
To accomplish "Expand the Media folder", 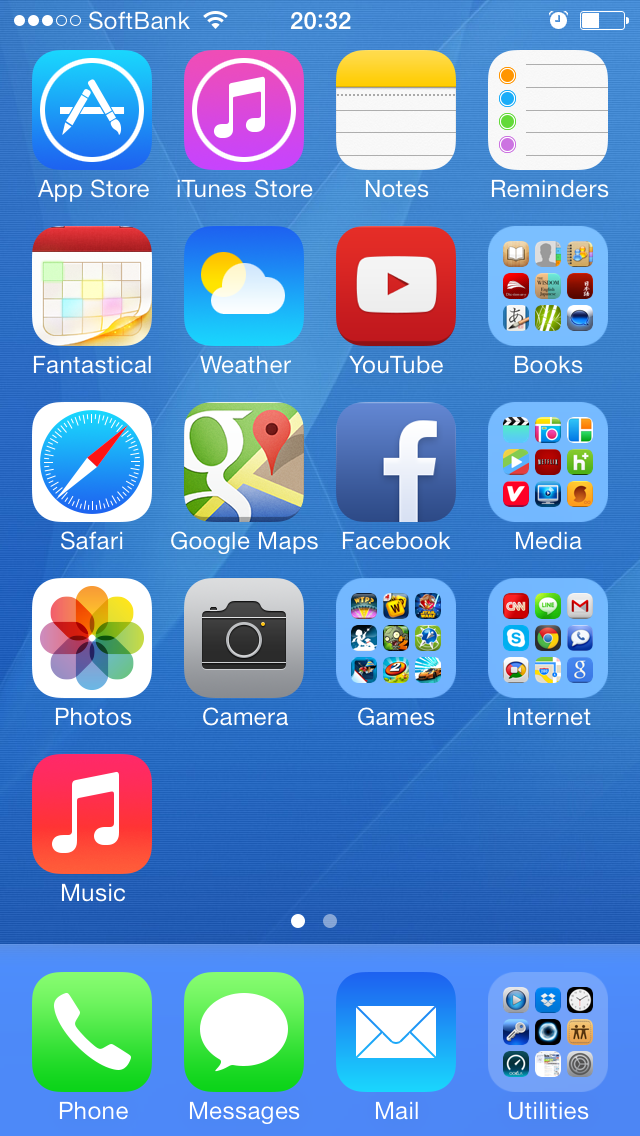I will coord(548,462).
